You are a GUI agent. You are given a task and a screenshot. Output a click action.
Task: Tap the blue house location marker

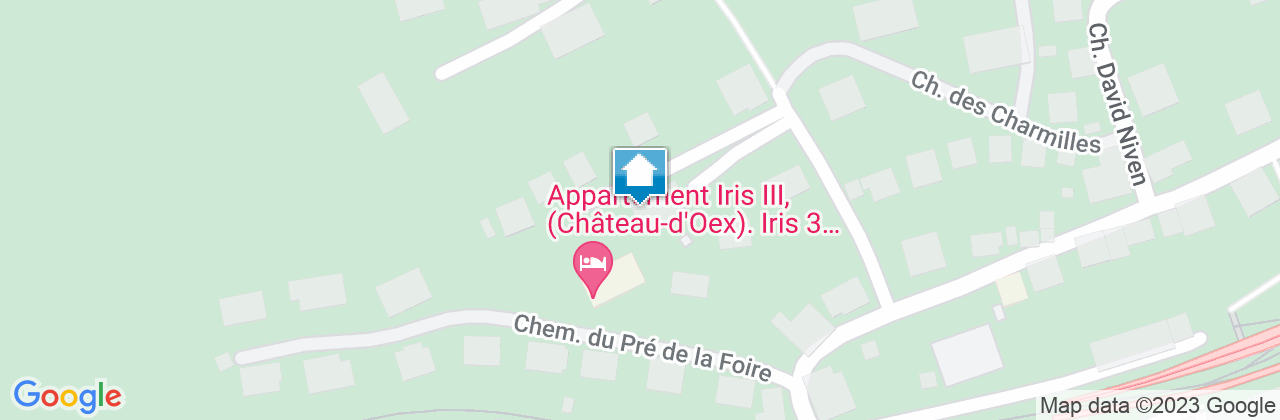[x=639, y=174]
